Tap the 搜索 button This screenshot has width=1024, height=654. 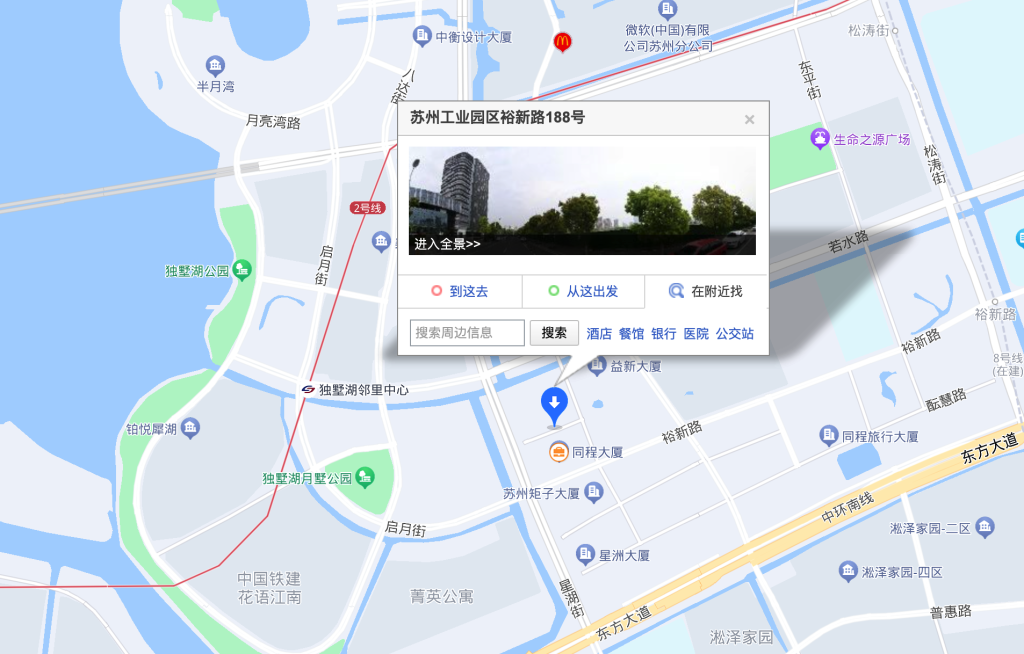pyautogui.click(x=554, y=333)
